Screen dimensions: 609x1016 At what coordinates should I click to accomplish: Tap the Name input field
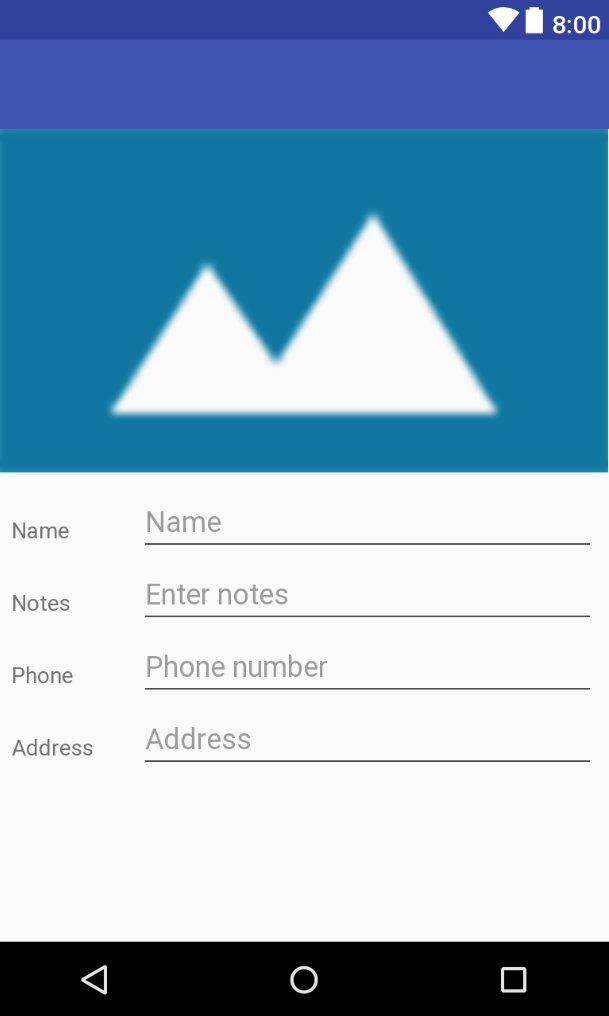[367, 523]
